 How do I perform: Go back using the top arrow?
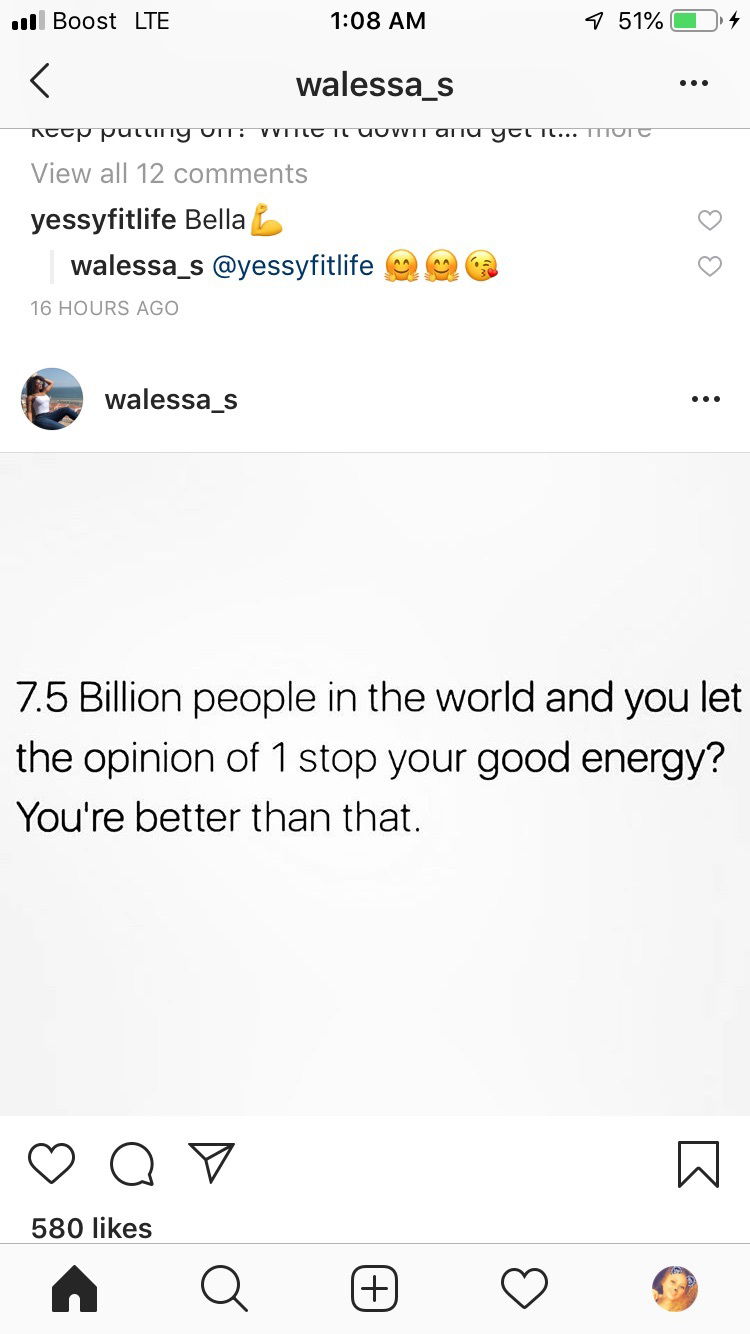coord(40,82)
